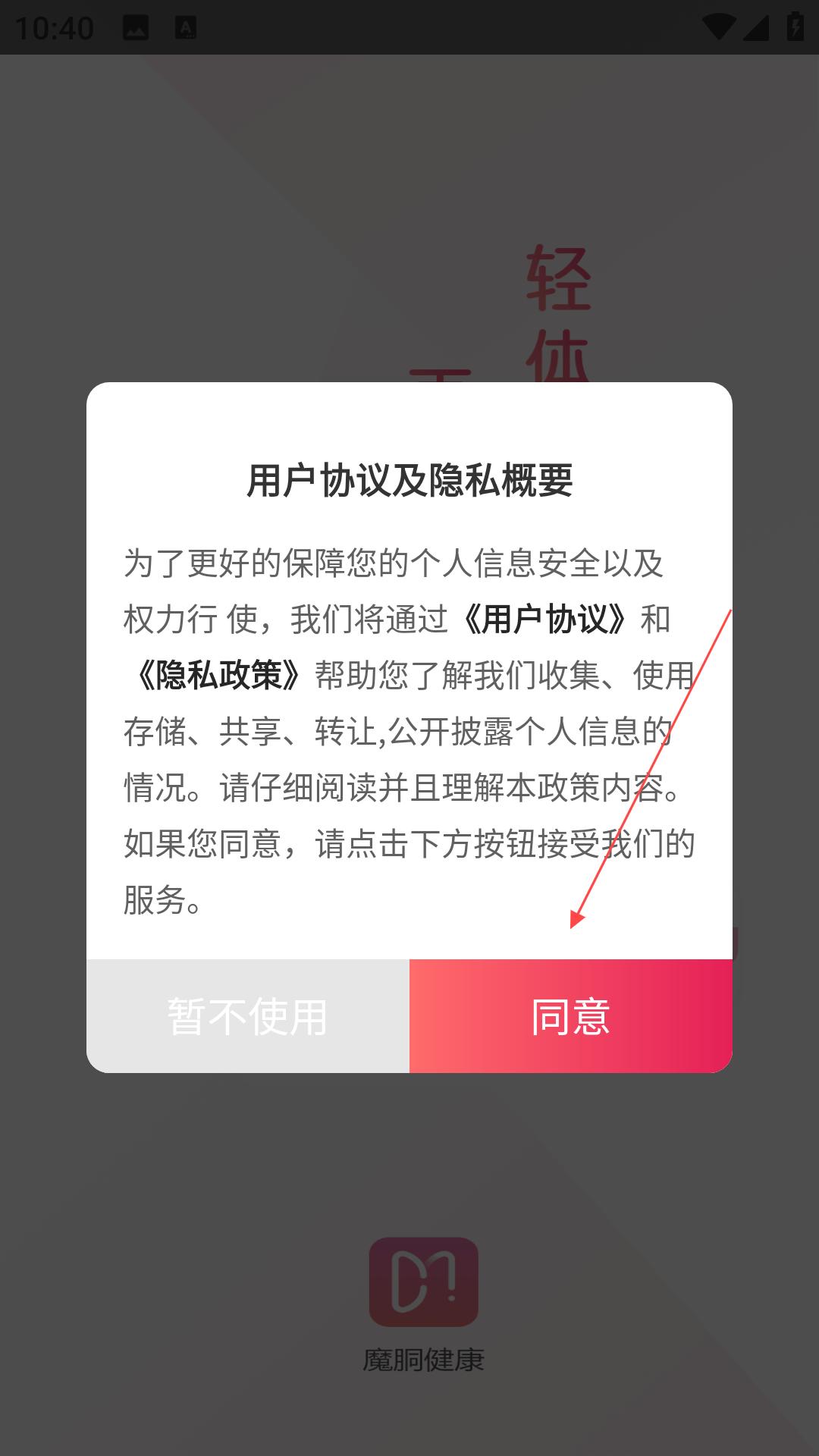This screenshot has height=1456, width=819.
Task: Open the 《隐私政策》 link
Action: pos(218,675)
